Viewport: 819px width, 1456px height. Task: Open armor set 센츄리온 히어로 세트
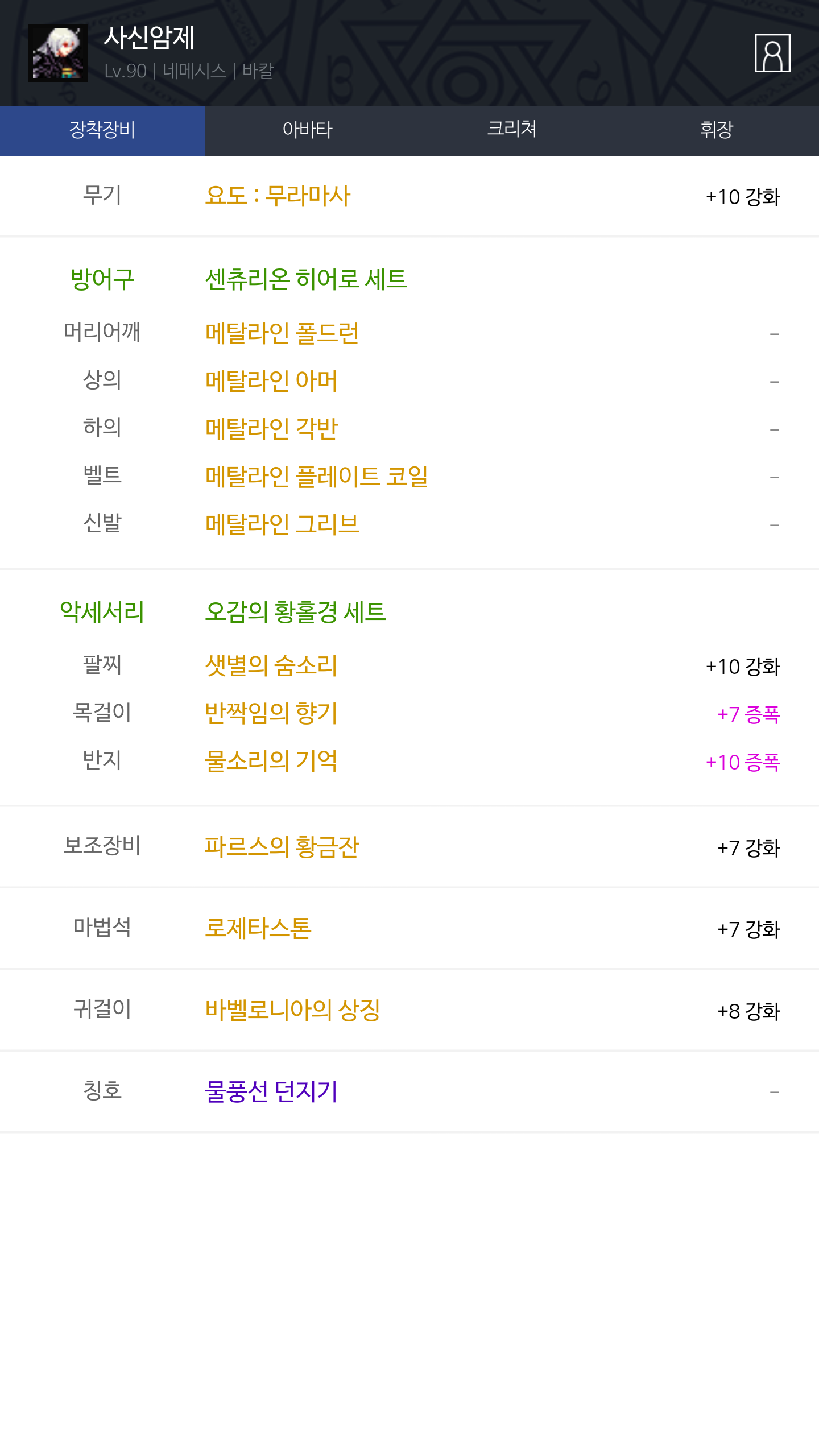(x=306, y=279)
